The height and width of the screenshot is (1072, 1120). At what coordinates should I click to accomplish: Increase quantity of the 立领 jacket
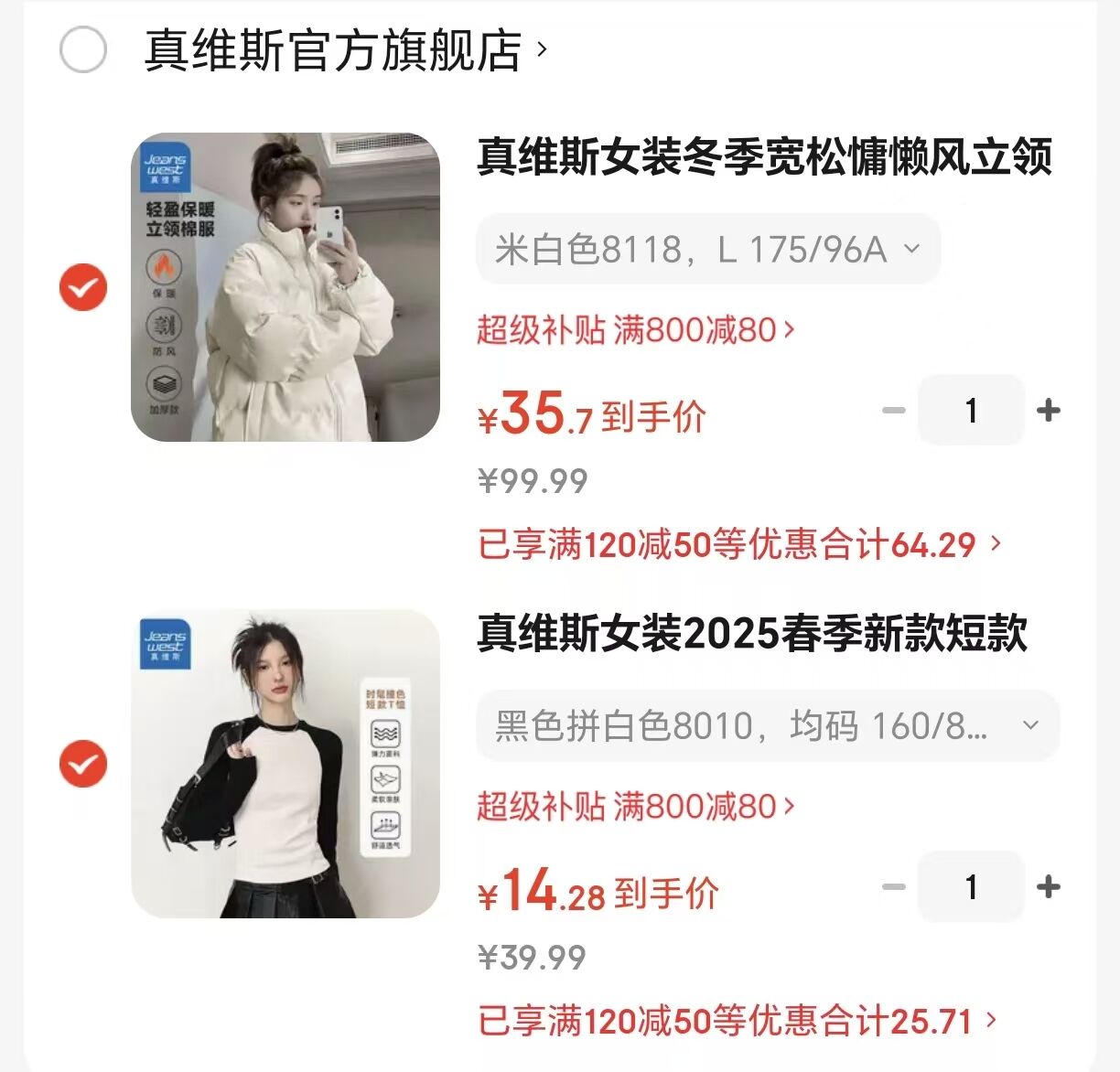click(x=1049, y=411)
